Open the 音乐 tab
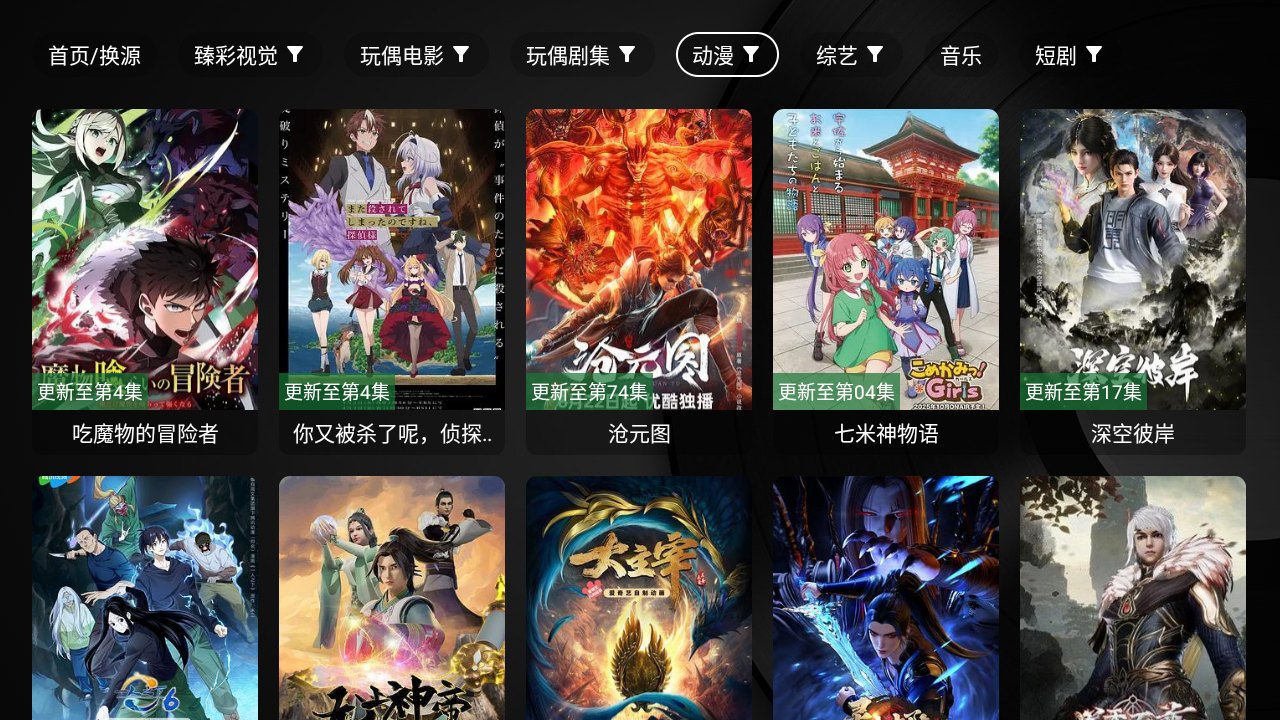 click(x=961, y=55)
